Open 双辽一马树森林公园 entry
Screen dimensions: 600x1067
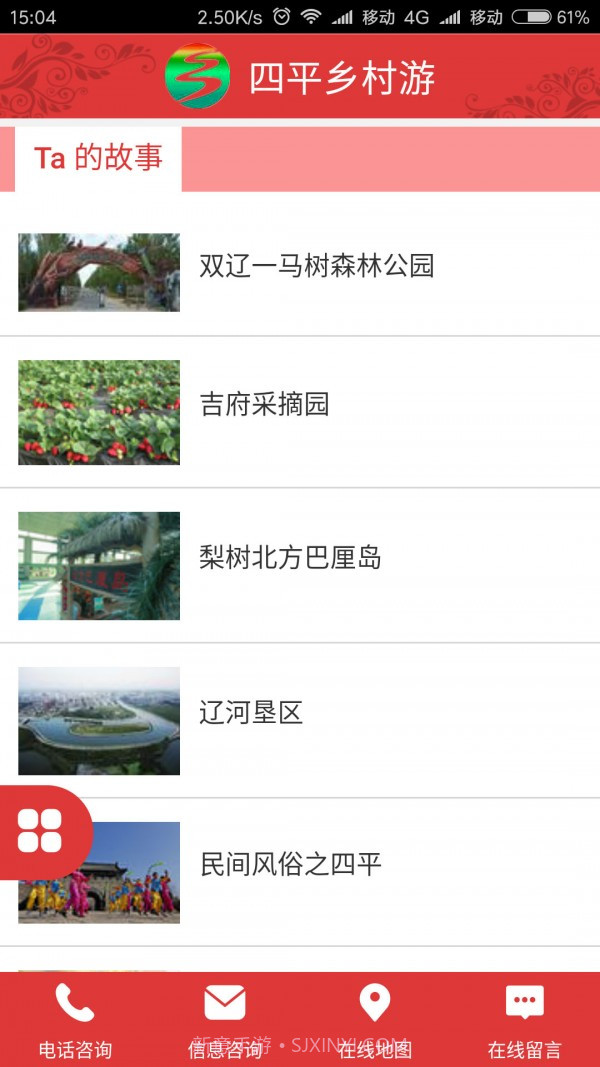tap(316, 266)
